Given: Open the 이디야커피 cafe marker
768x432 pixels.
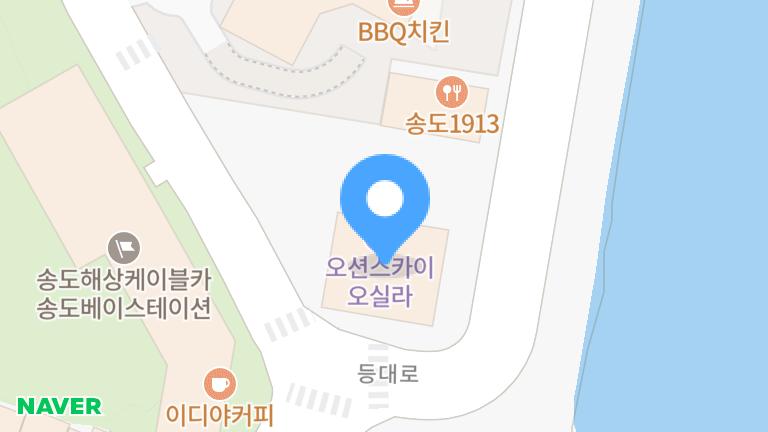Looking at the screenshot, I should pos(220,384).
